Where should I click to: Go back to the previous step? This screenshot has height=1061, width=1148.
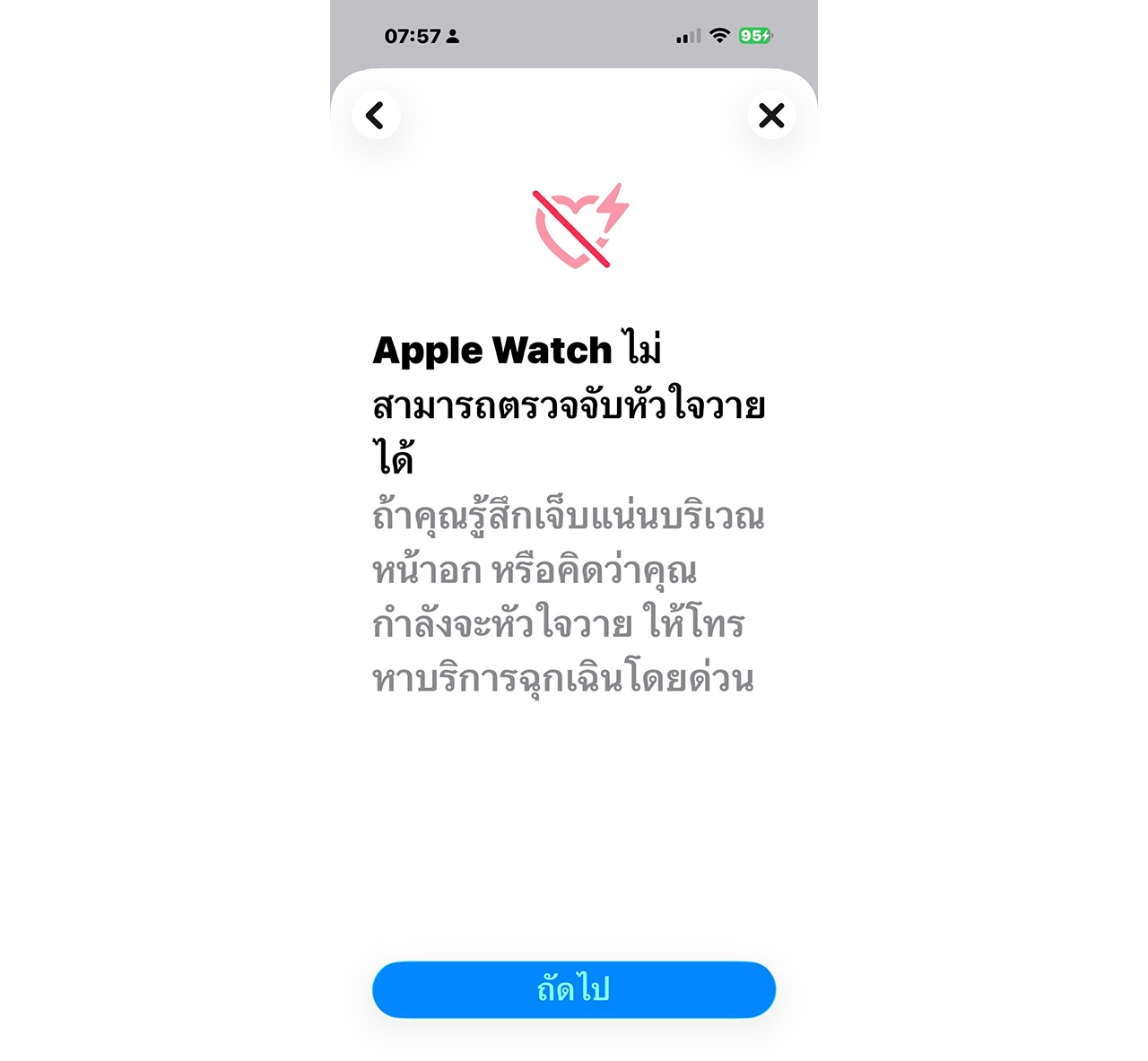(376, 115)
